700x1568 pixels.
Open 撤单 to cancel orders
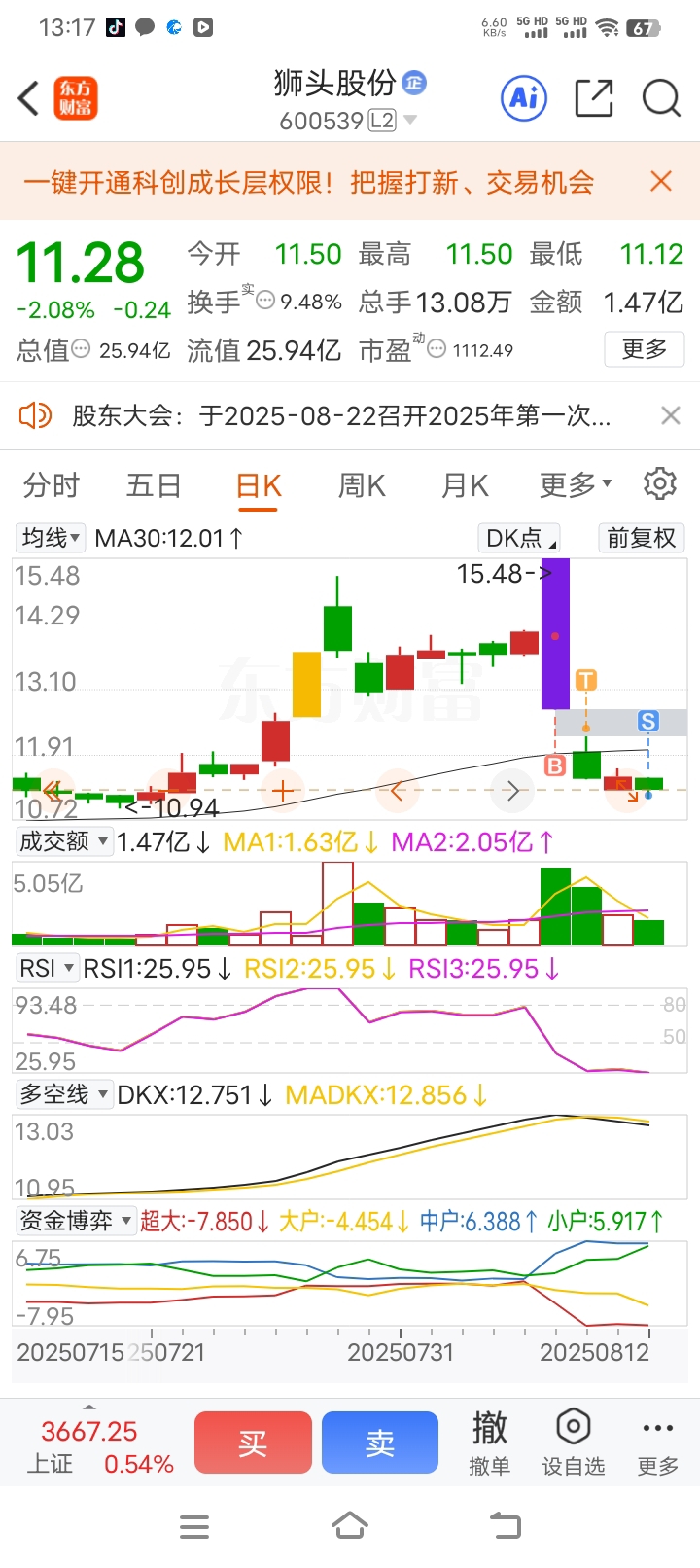[x=489, y=1443]
